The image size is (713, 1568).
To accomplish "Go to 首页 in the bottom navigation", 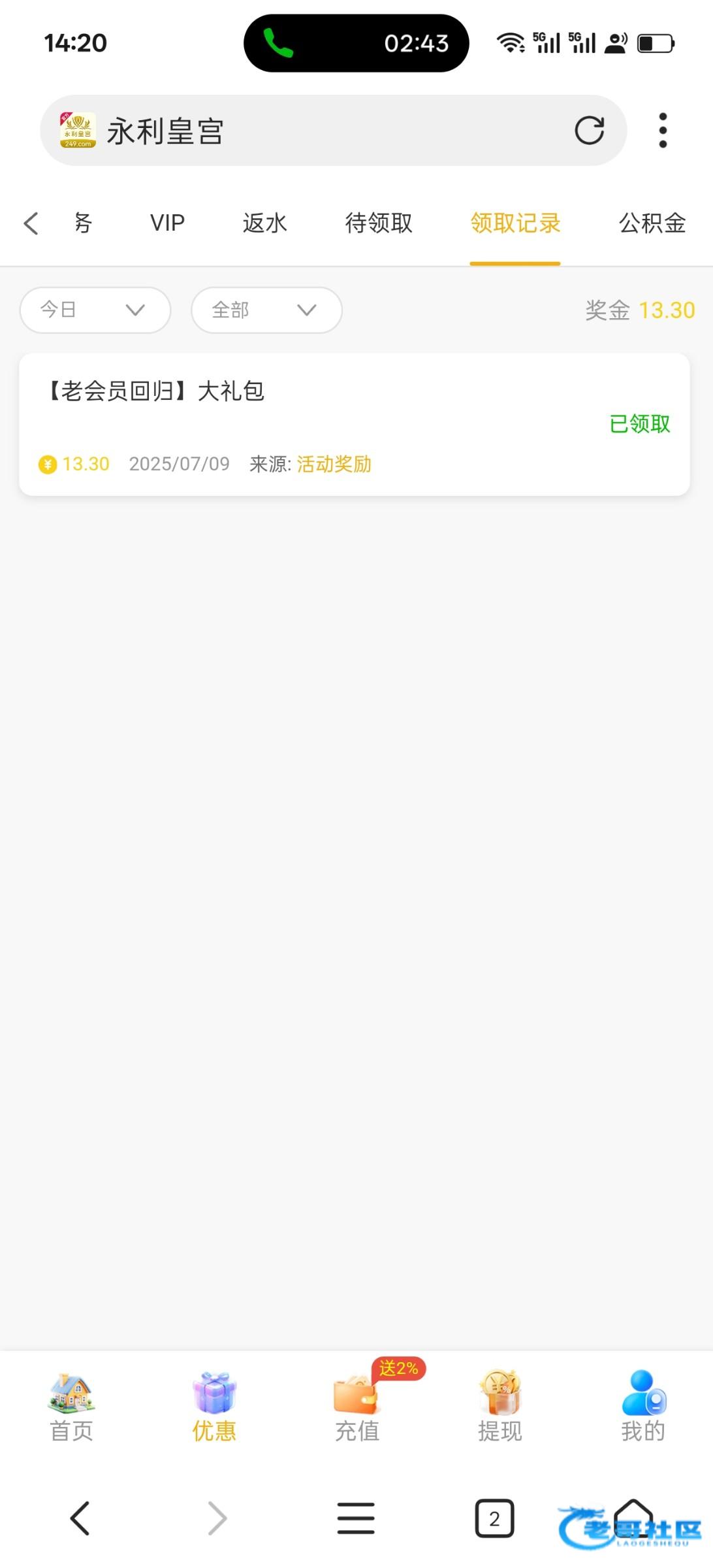I will 71,1407.
